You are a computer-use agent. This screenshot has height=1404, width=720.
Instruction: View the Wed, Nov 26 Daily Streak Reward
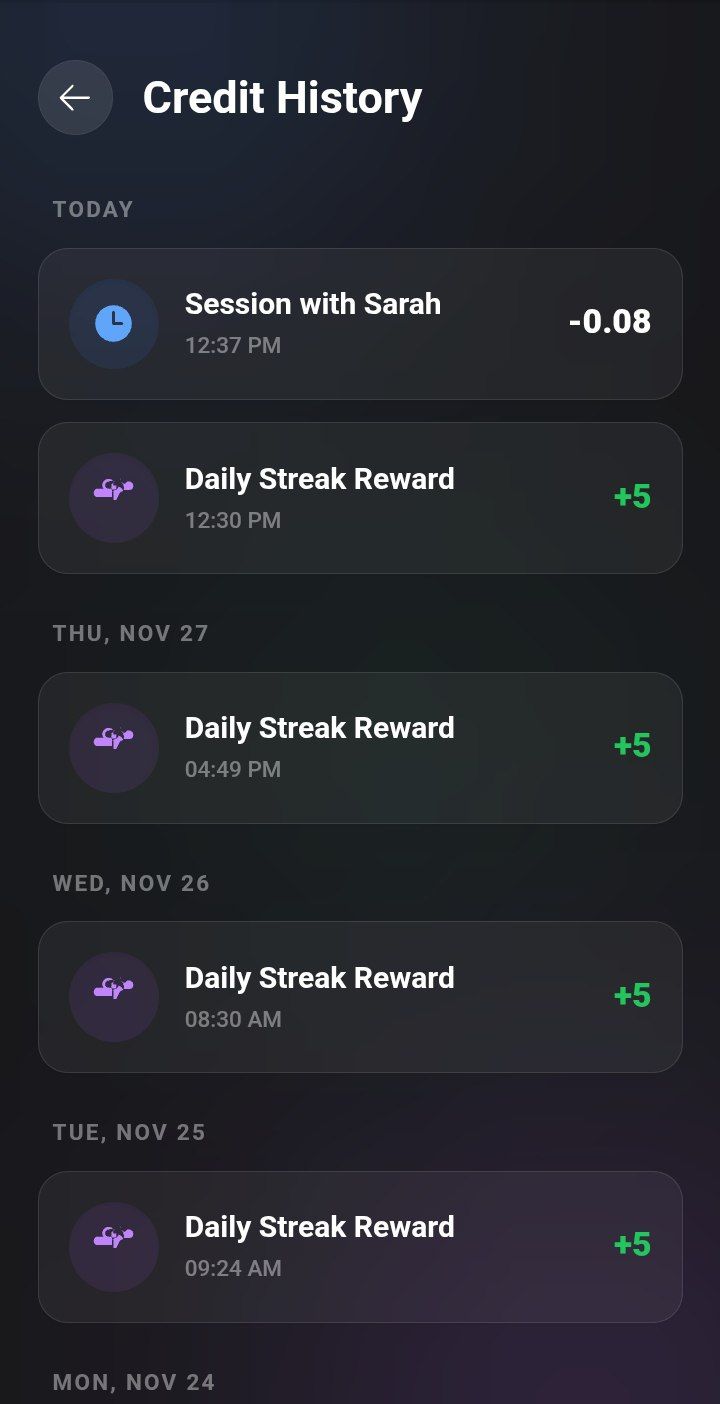click(360, 997)
